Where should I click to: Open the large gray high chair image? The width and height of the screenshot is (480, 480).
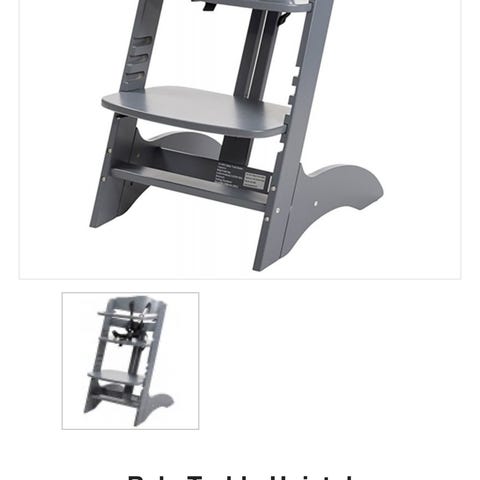click(x=240, y=139)
